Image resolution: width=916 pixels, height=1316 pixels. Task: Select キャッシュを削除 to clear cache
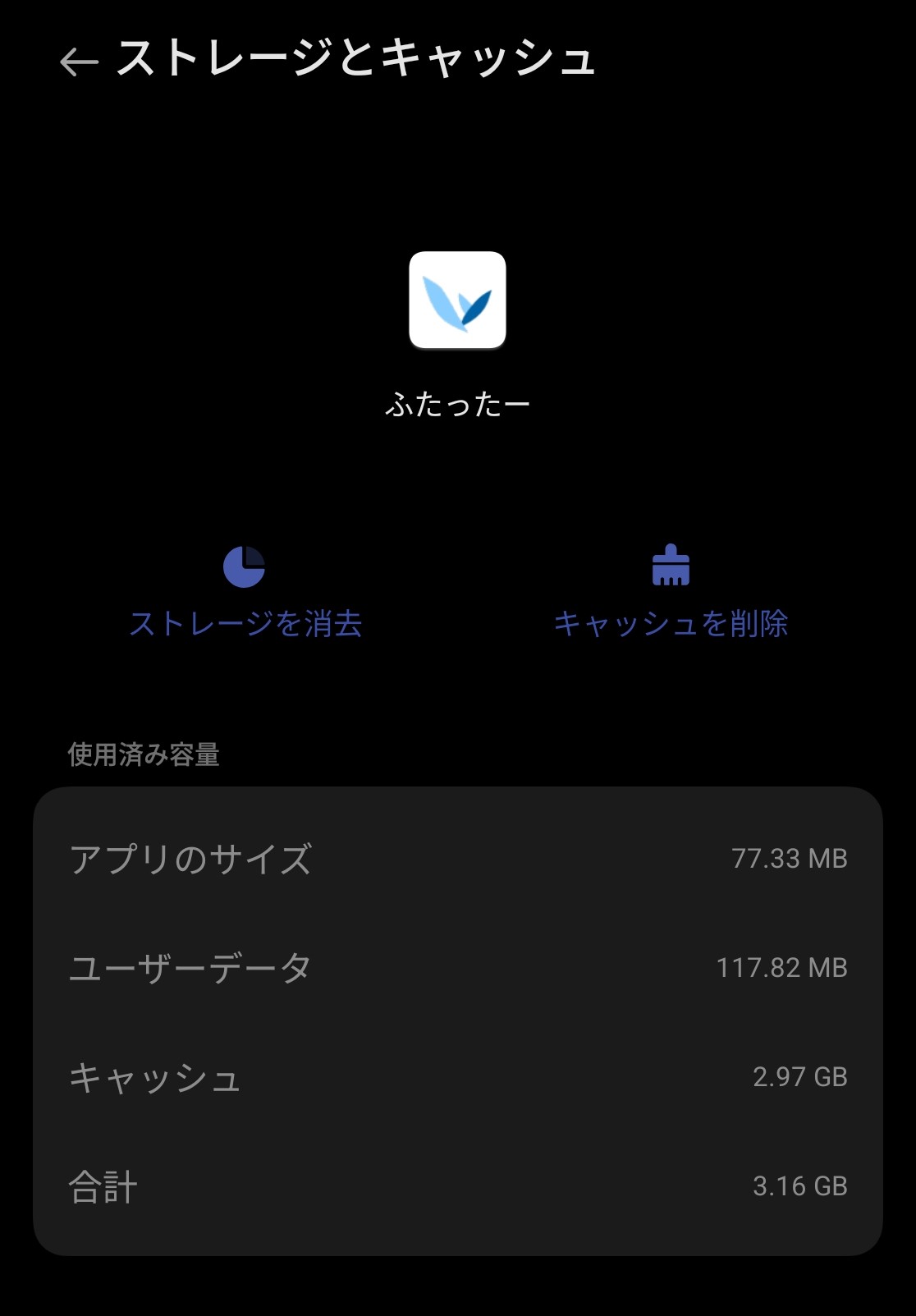[671, 593]
